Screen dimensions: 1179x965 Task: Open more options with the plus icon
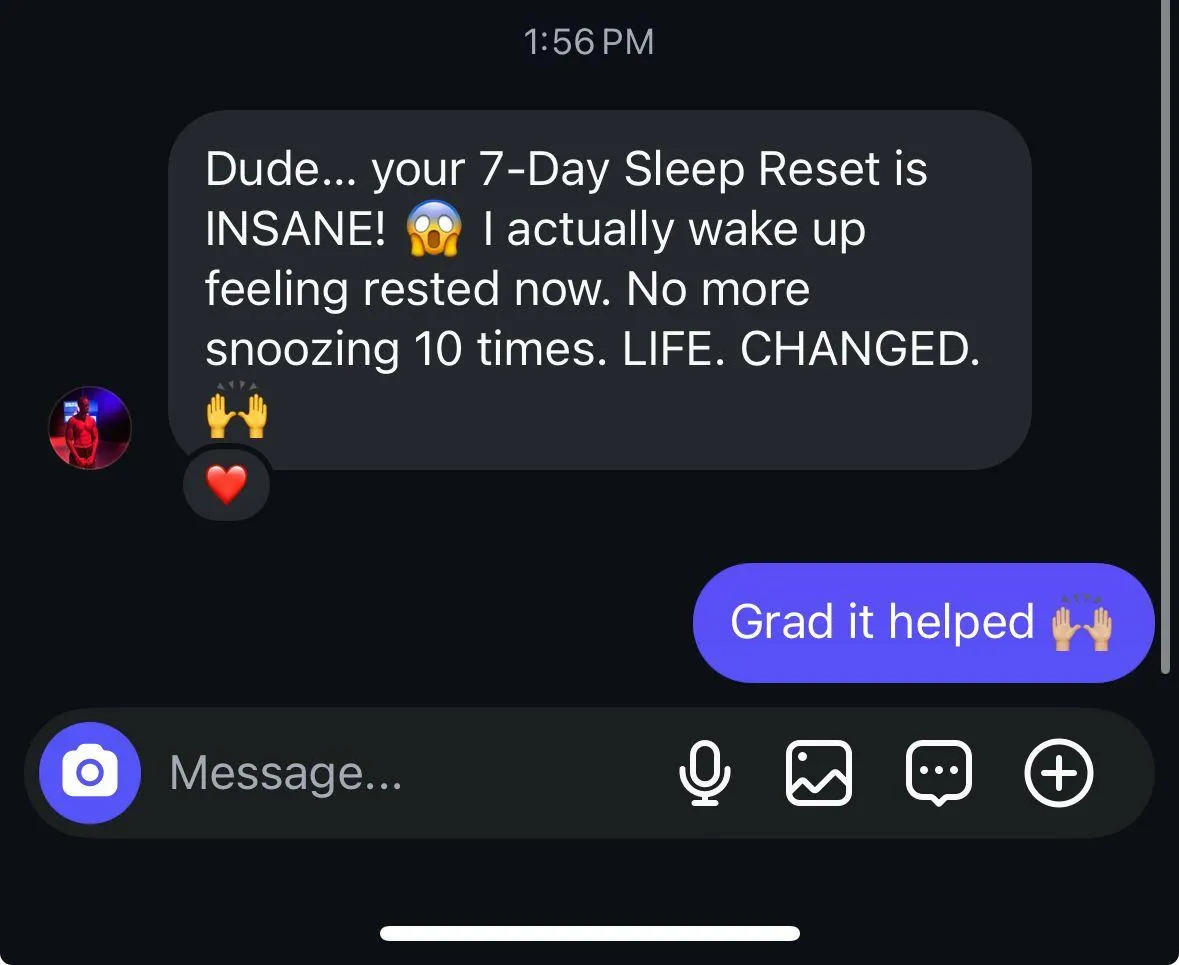click(x=1059, y=773)
